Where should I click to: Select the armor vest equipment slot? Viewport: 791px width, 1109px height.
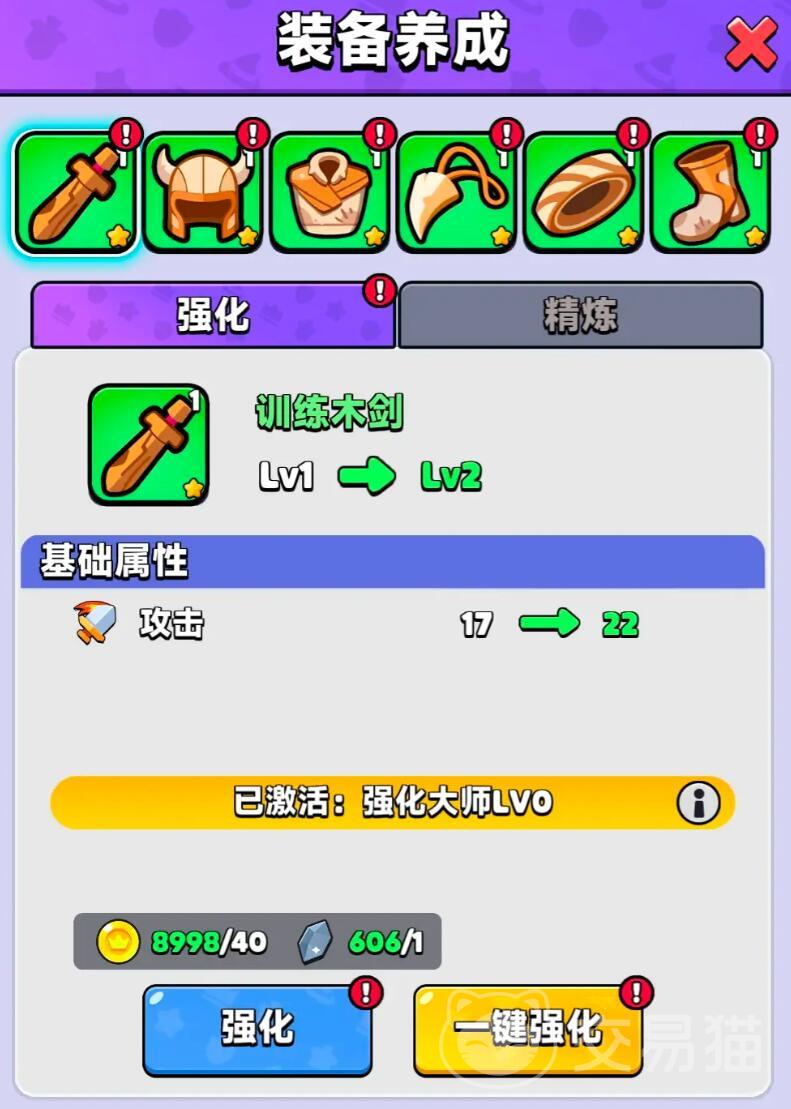pos(330,193)
